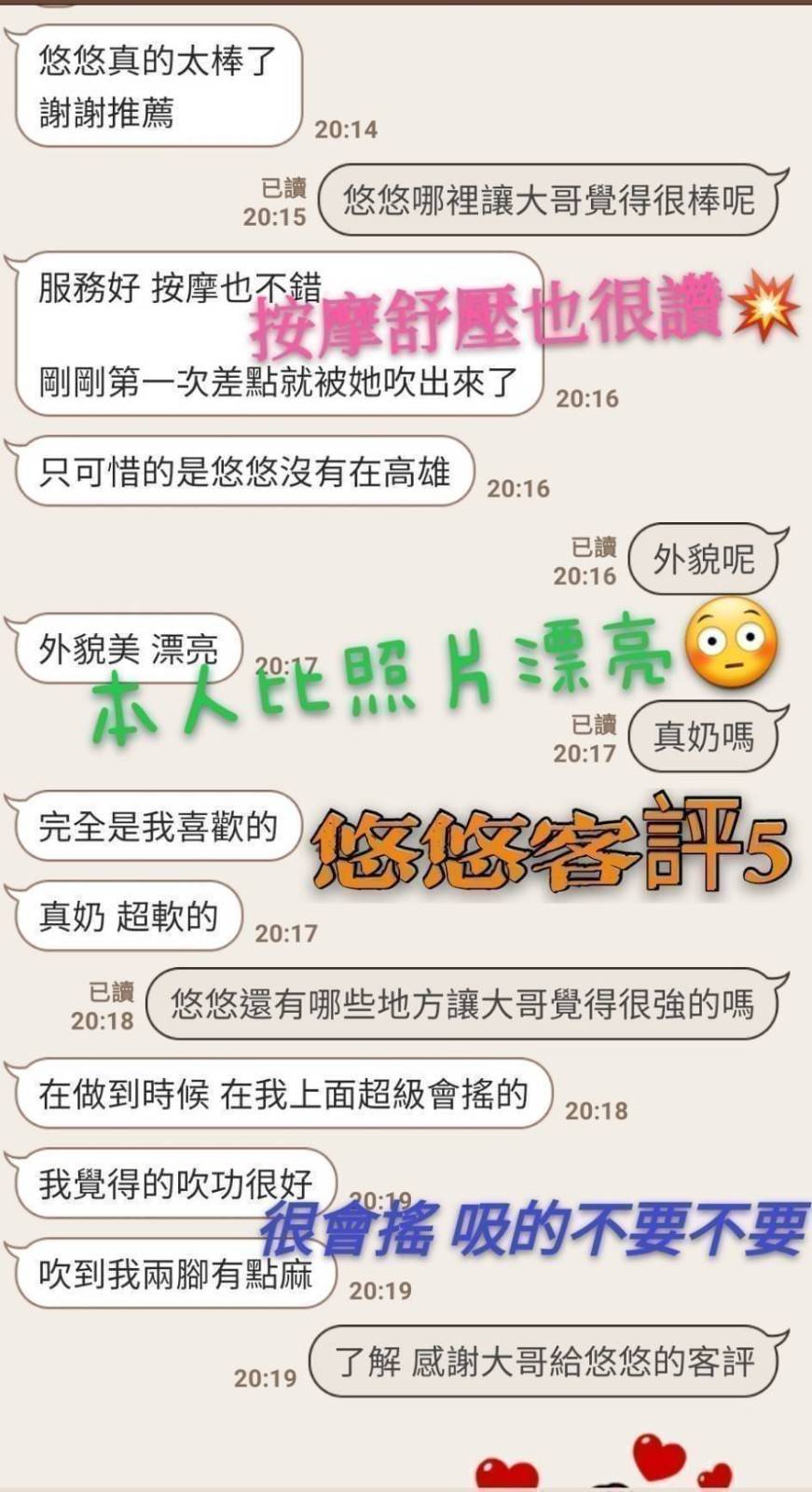812x1492 pixels.
Task: Select the bubble 我覺得的吹功很好
Action: [x=172, y=1182]
